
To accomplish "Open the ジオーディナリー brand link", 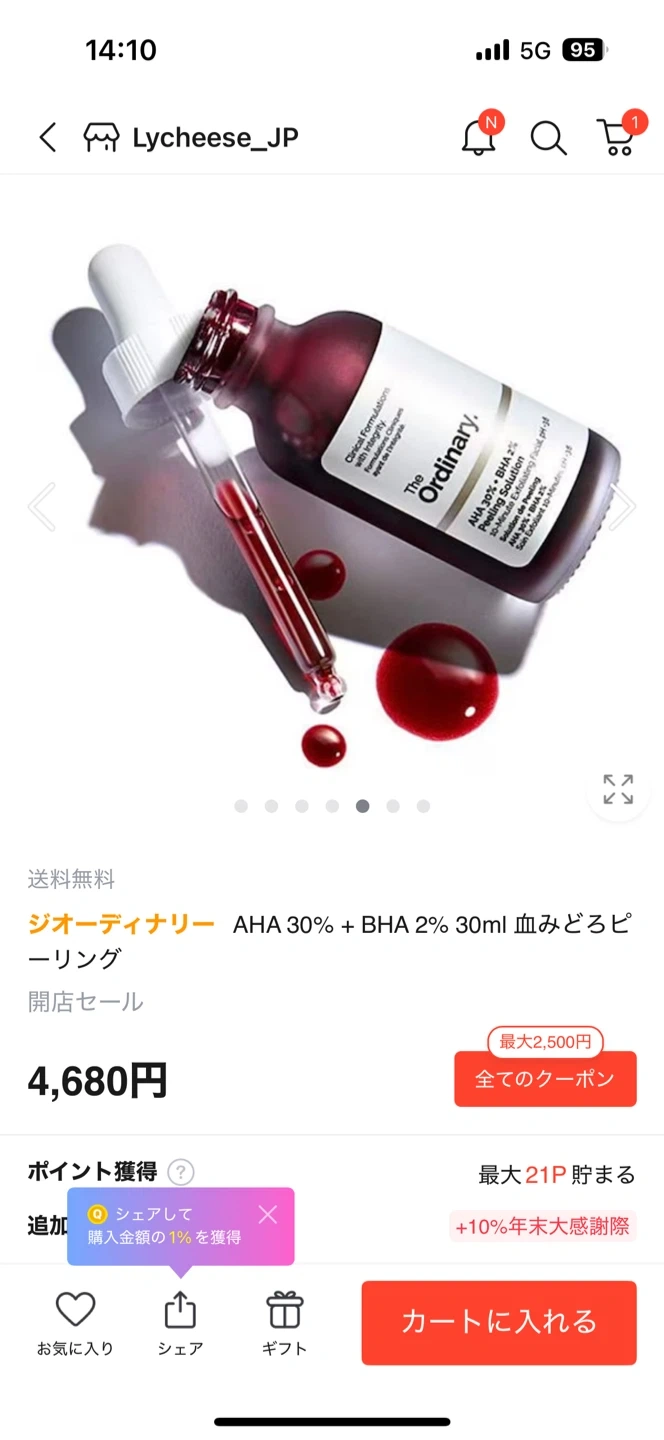I will click(x=121, y=924).
